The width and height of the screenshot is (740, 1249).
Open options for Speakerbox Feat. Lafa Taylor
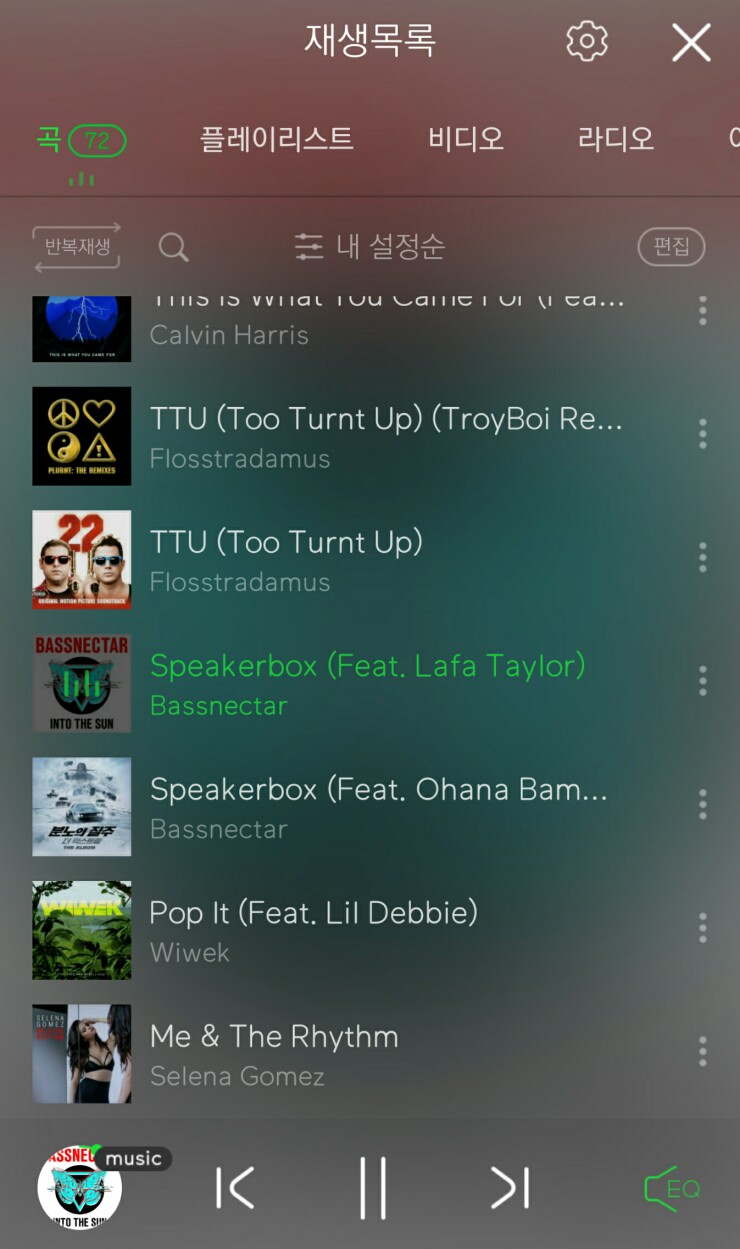coord(703,681)
